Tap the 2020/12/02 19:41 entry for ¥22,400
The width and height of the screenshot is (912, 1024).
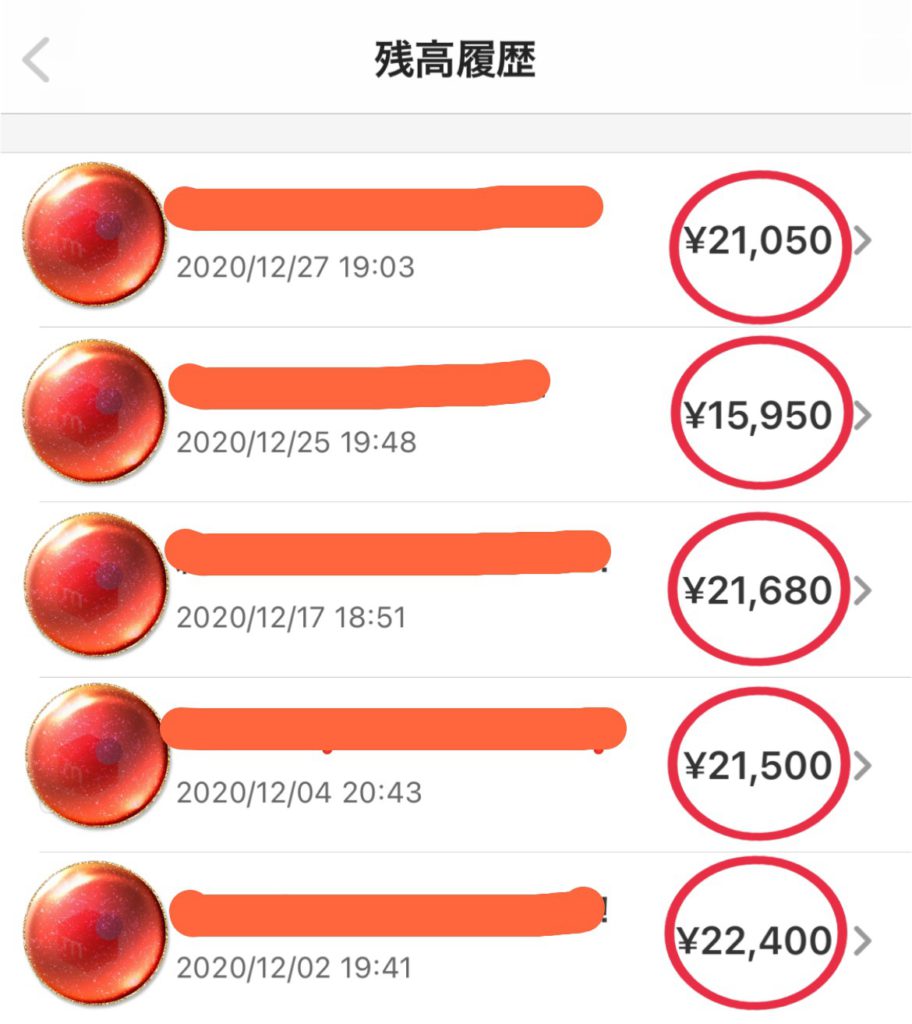(456, 940)
